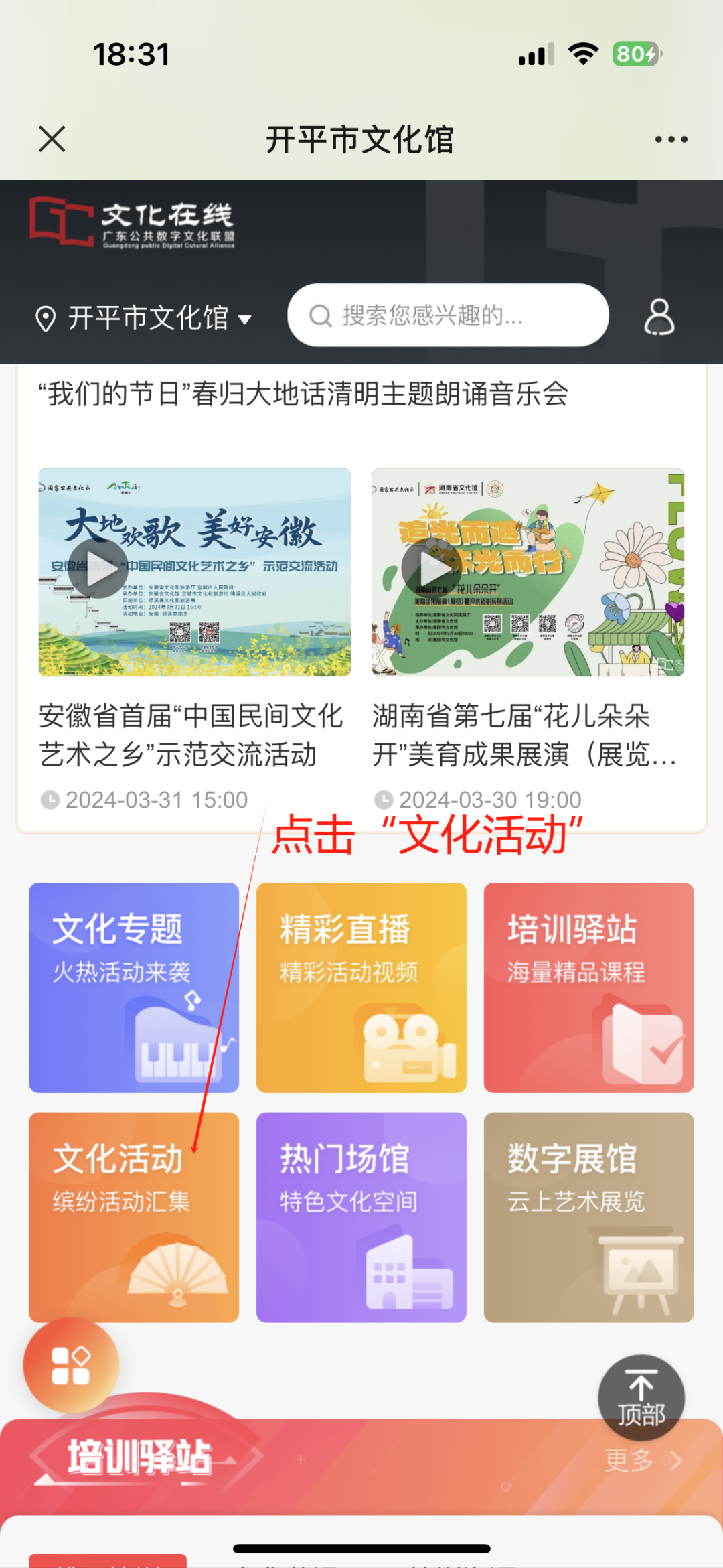This screenshot has height=1568, width=723.
Task: Open the 春归大地话清明主题朗诵音乐会 item
Action: 303,394
